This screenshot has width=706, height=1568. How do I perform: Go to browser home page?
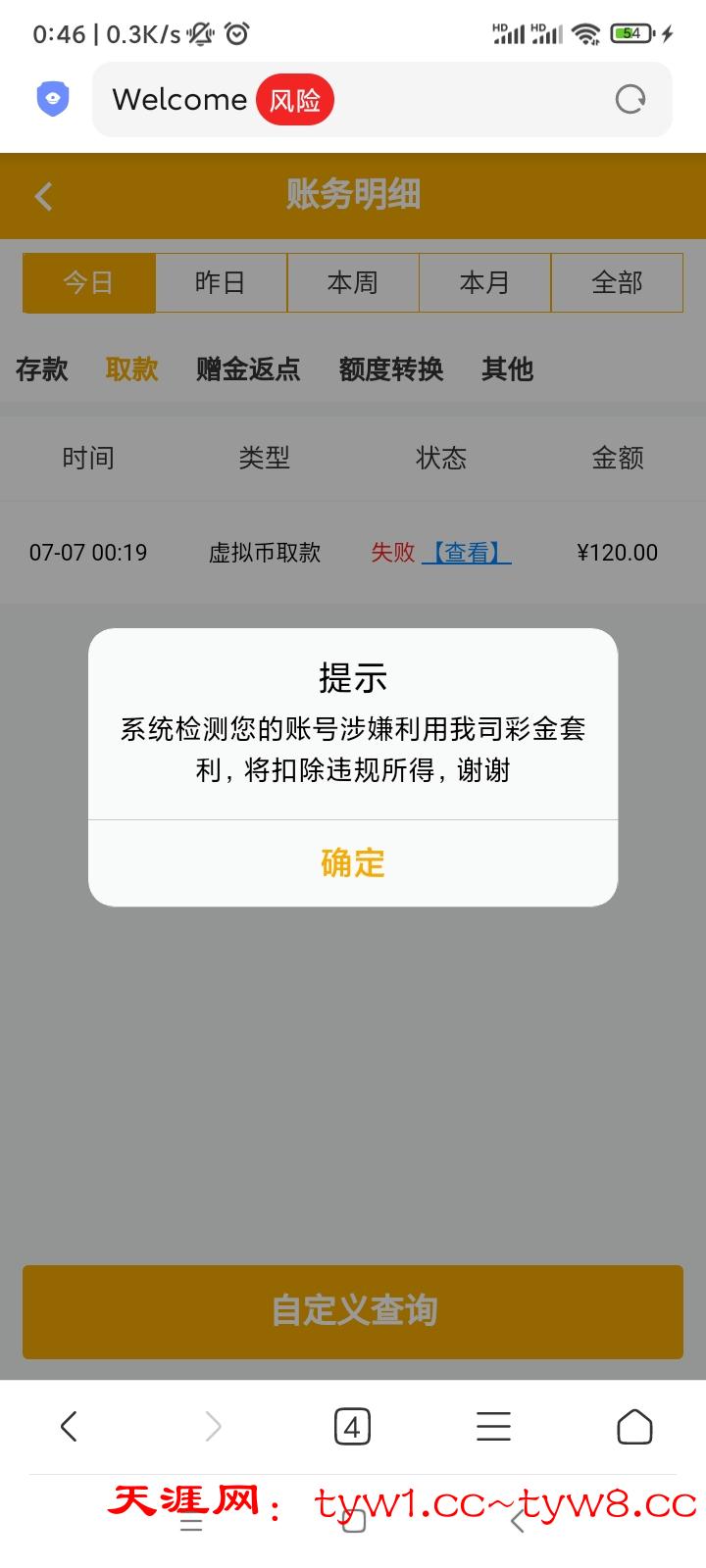(634, 1427)
